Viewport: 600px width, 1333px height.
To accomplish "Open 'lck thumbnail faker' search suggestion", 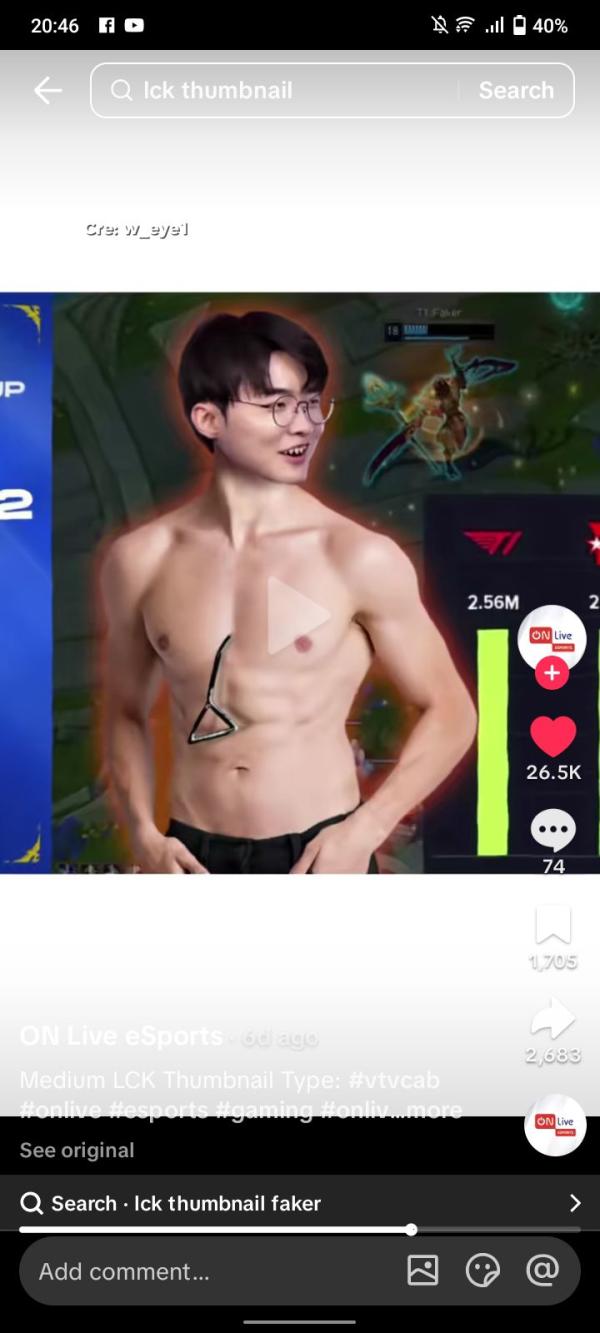I will (x=300, y=1203).
